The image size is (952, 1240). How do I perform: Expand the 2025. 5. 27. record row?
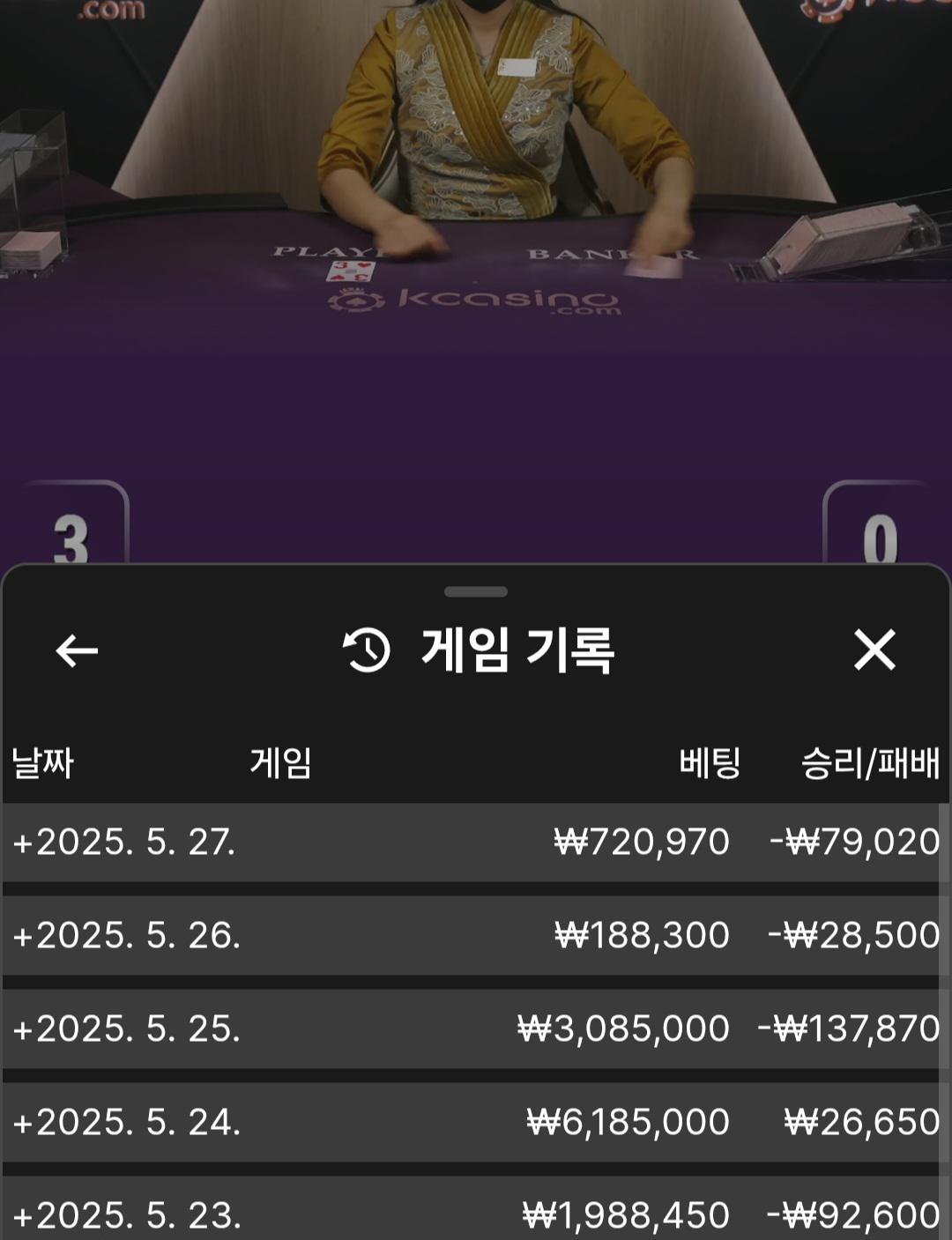(123, 843)
